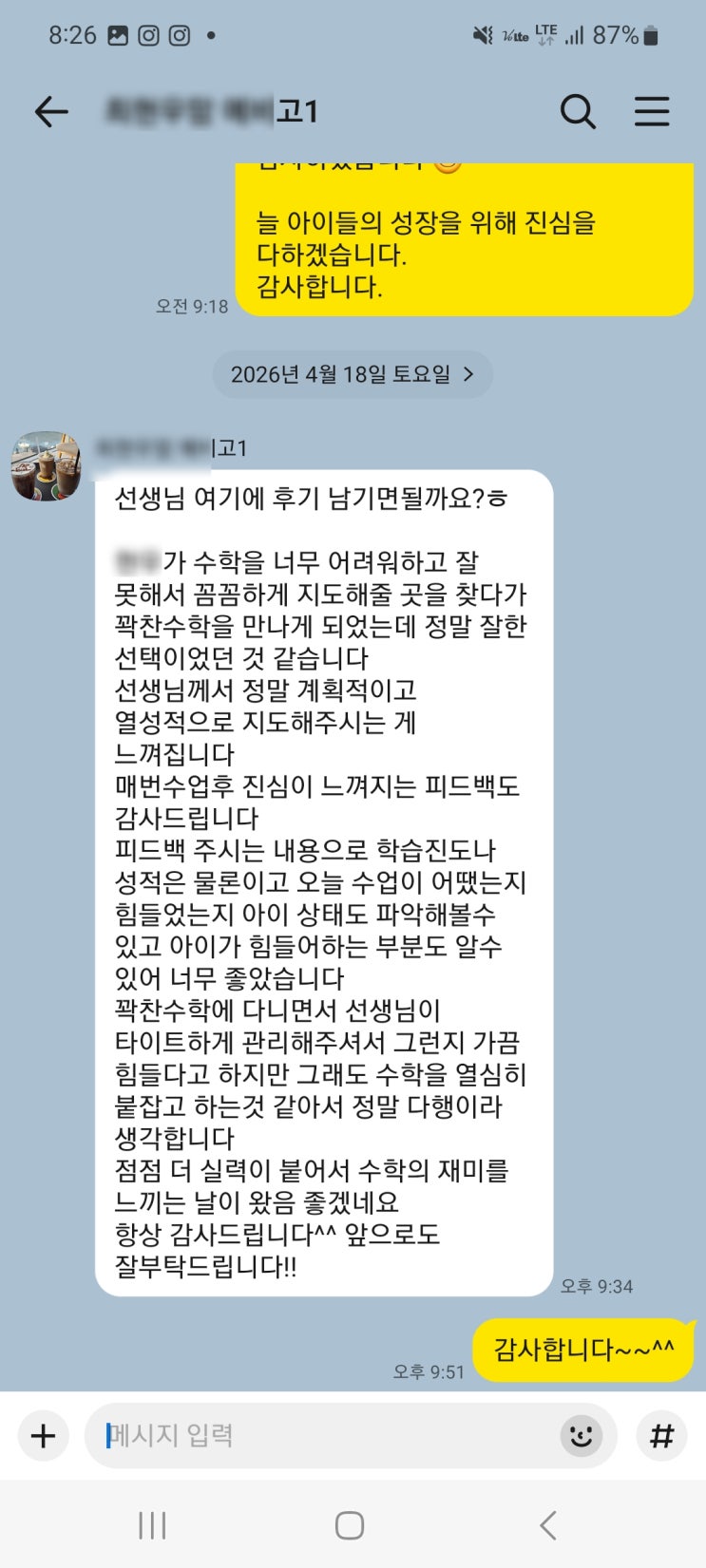The image size is (706, 1568).
Task: Search within this chat
Action: click(x=577, y=112)
